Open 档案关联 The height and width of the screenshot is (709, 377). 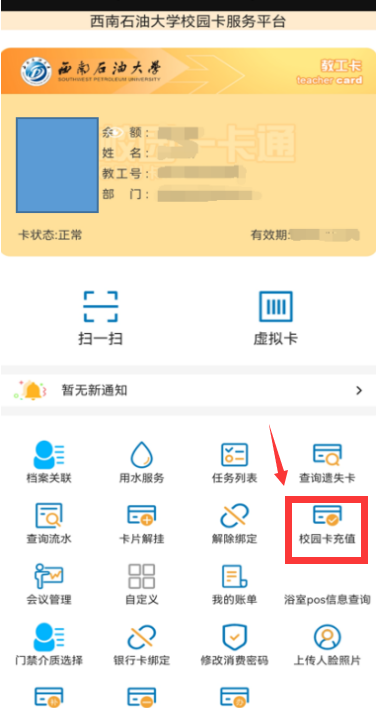49,462
